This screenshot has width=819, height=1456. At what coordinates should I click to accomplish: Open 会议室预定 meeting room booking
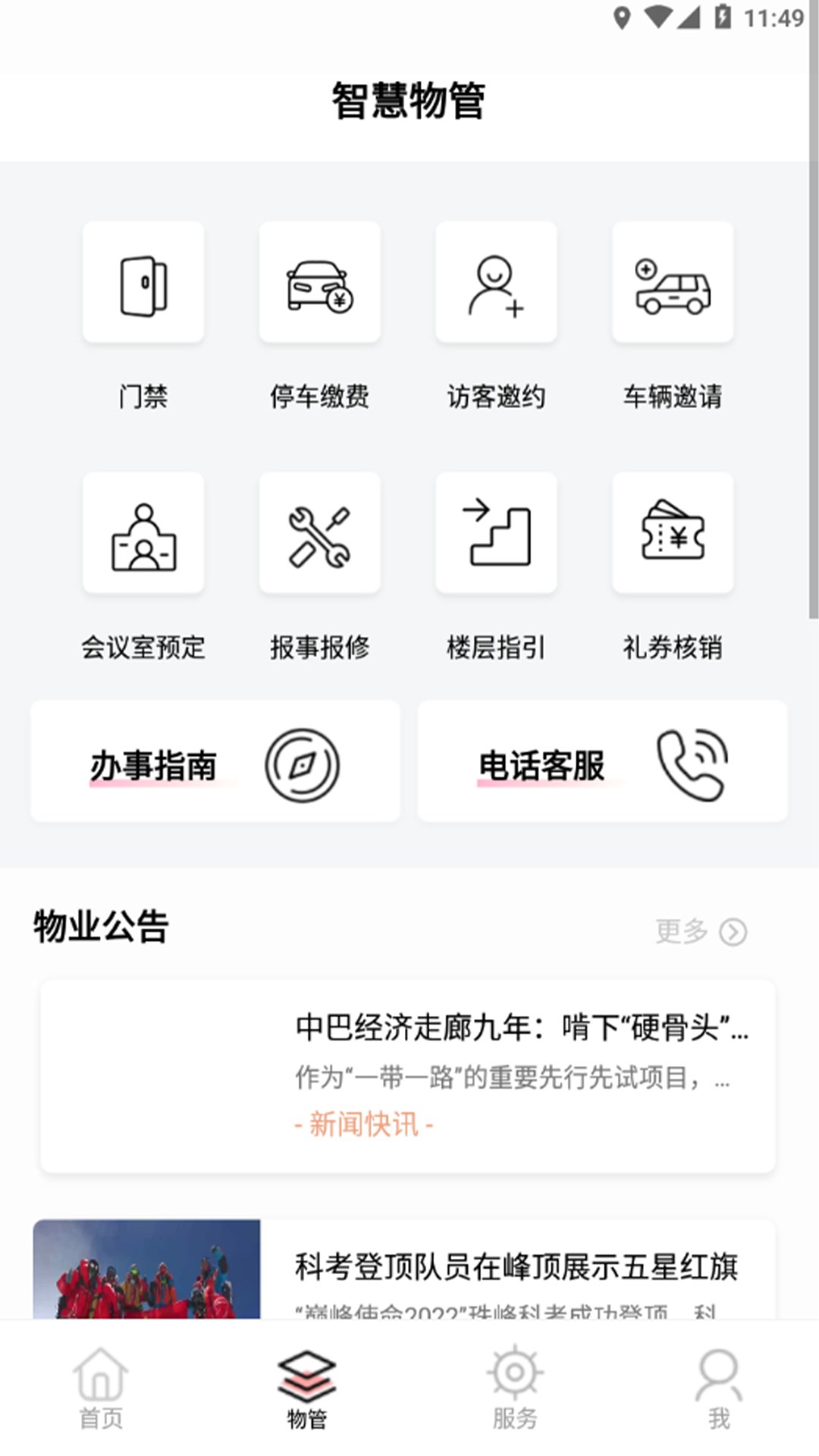pos(144,533)
